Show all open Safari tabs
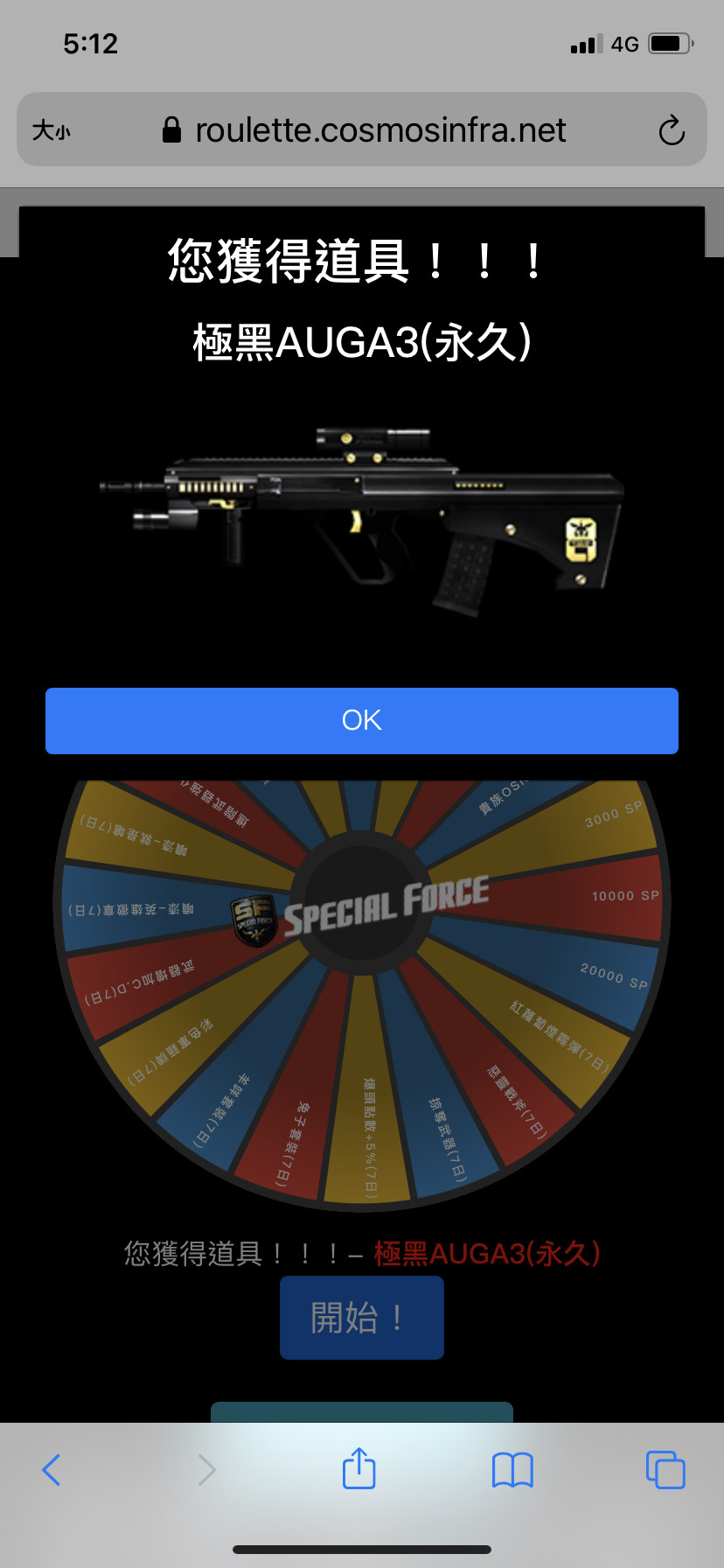Screen dimensions: 724x1568 point(665,1469)
